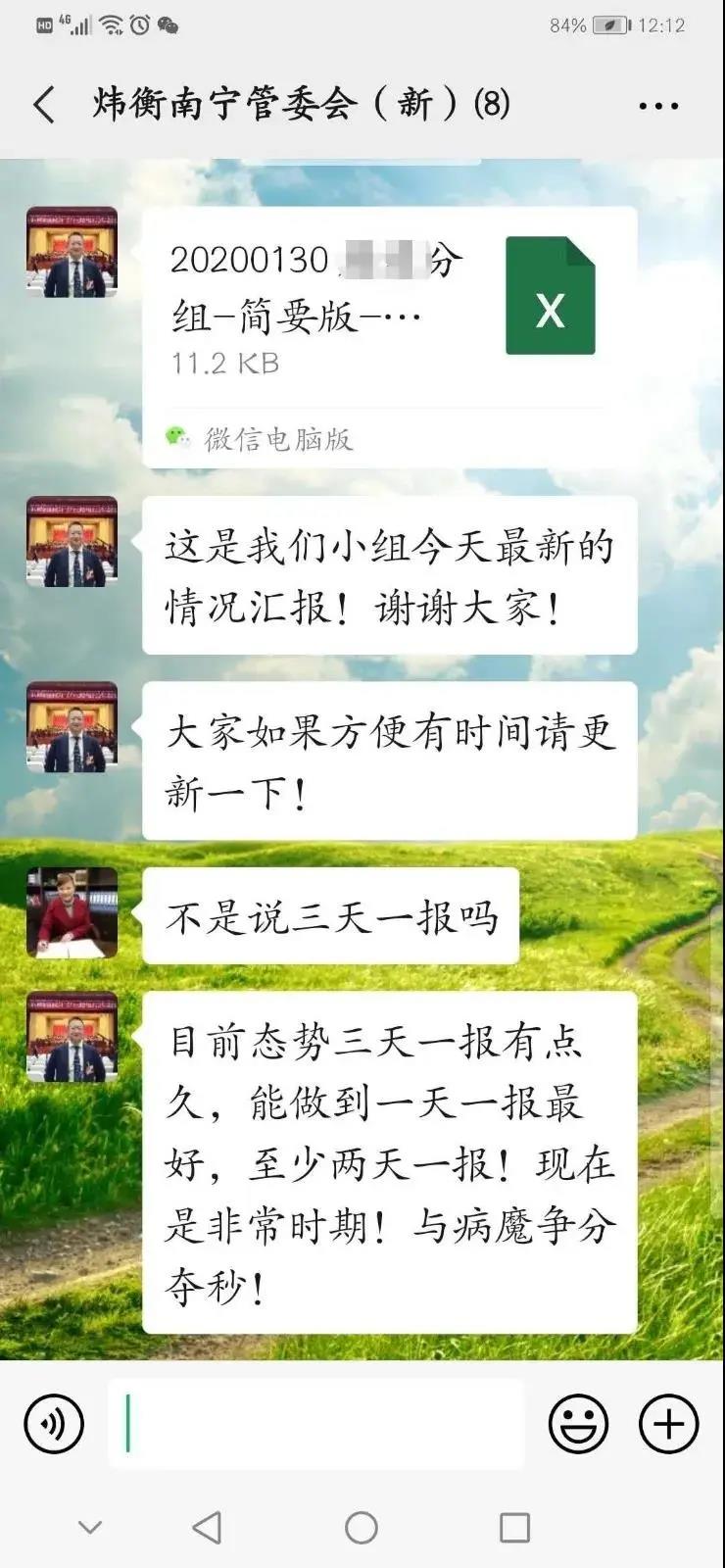Open the system recent apps view
Image resolution: width=725 pixels, height=1568 pixels.
tap(514, 1527)
